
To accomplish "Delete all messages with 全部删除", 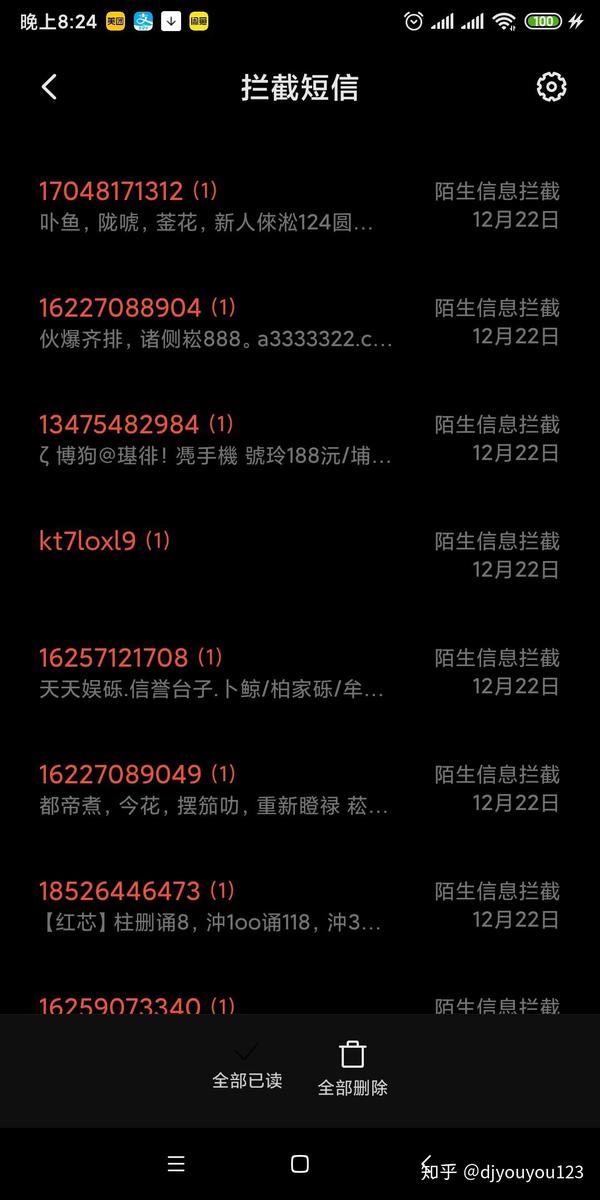I will 352,1069.
